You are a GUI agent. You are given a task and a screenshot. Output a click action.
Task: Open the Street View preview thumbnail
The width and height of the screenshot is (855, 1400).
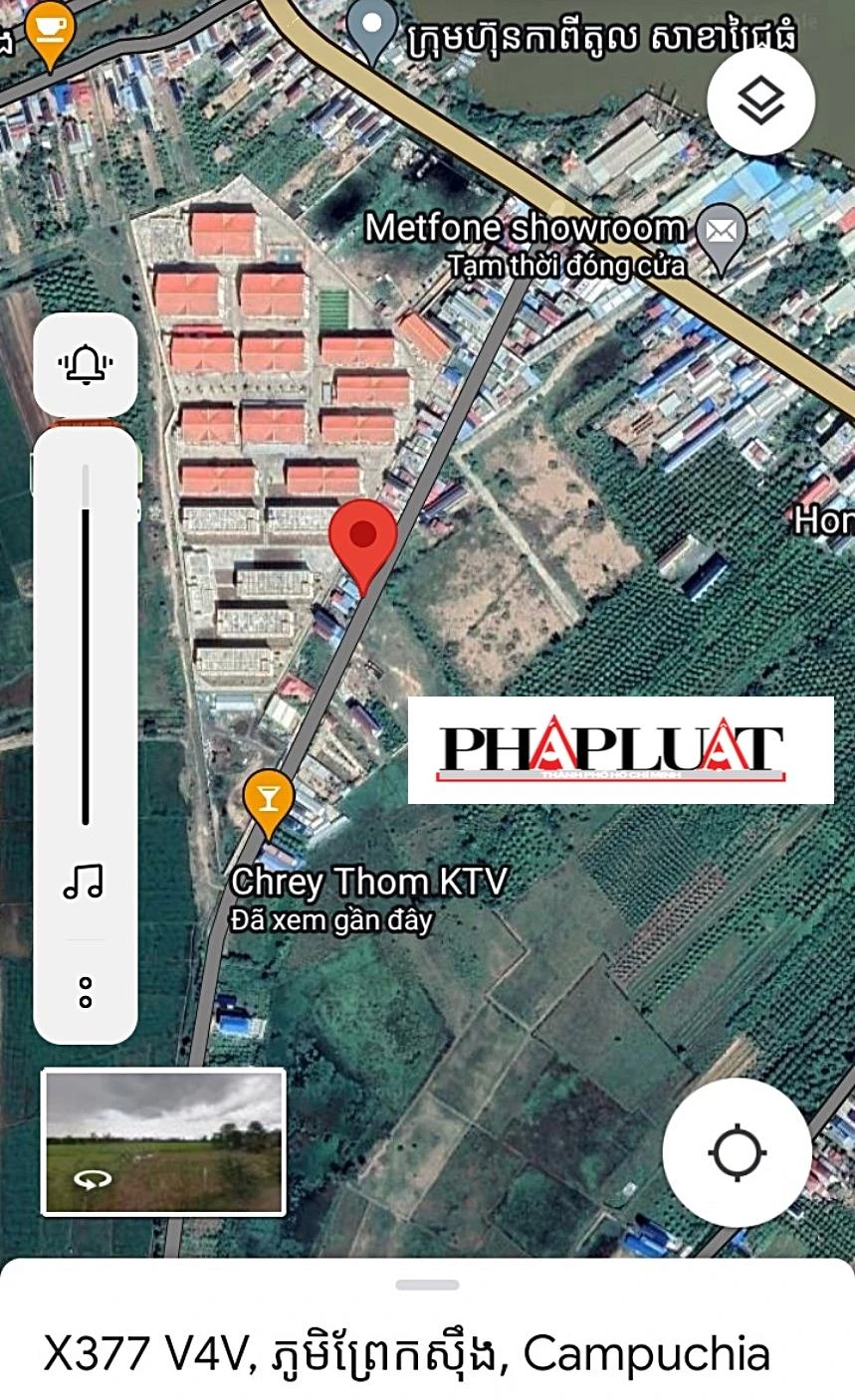(x=161, y=1142)
